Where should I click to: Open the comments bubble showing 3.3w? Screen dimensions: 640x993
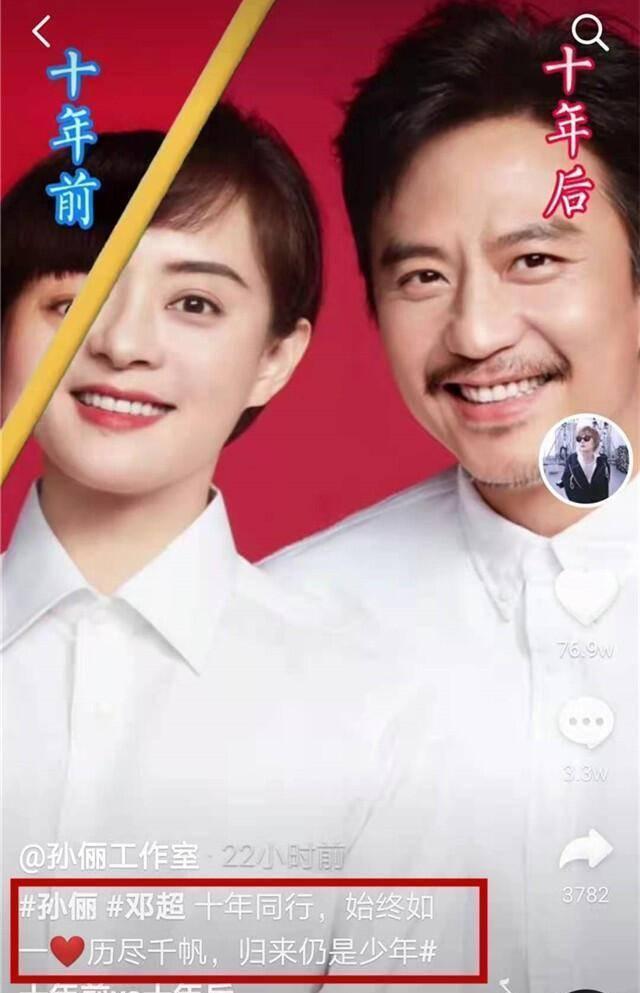coord(586,722)
